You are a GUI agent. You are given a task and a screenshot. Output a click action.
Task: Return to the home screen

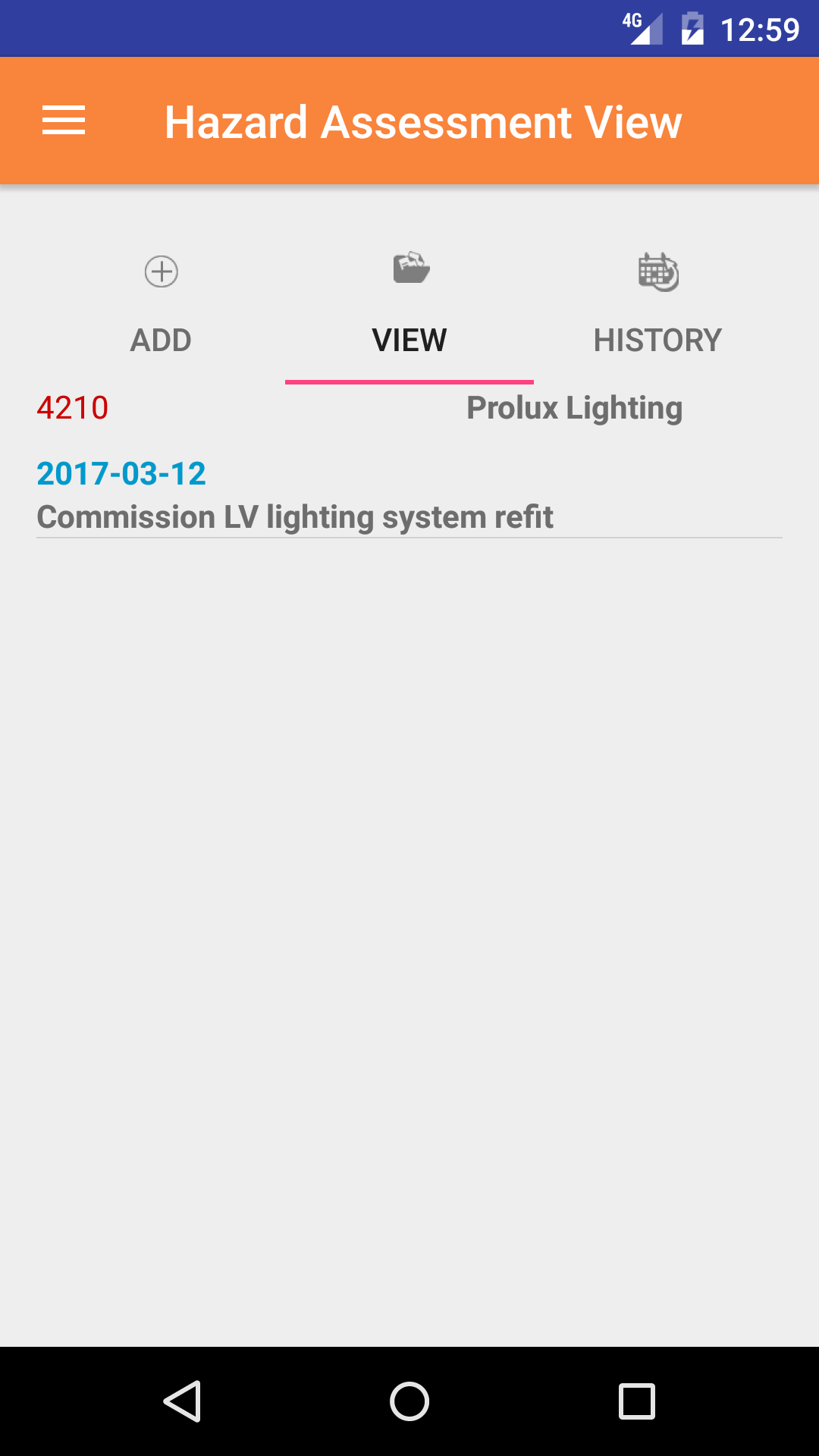[x=409, y=1401]
